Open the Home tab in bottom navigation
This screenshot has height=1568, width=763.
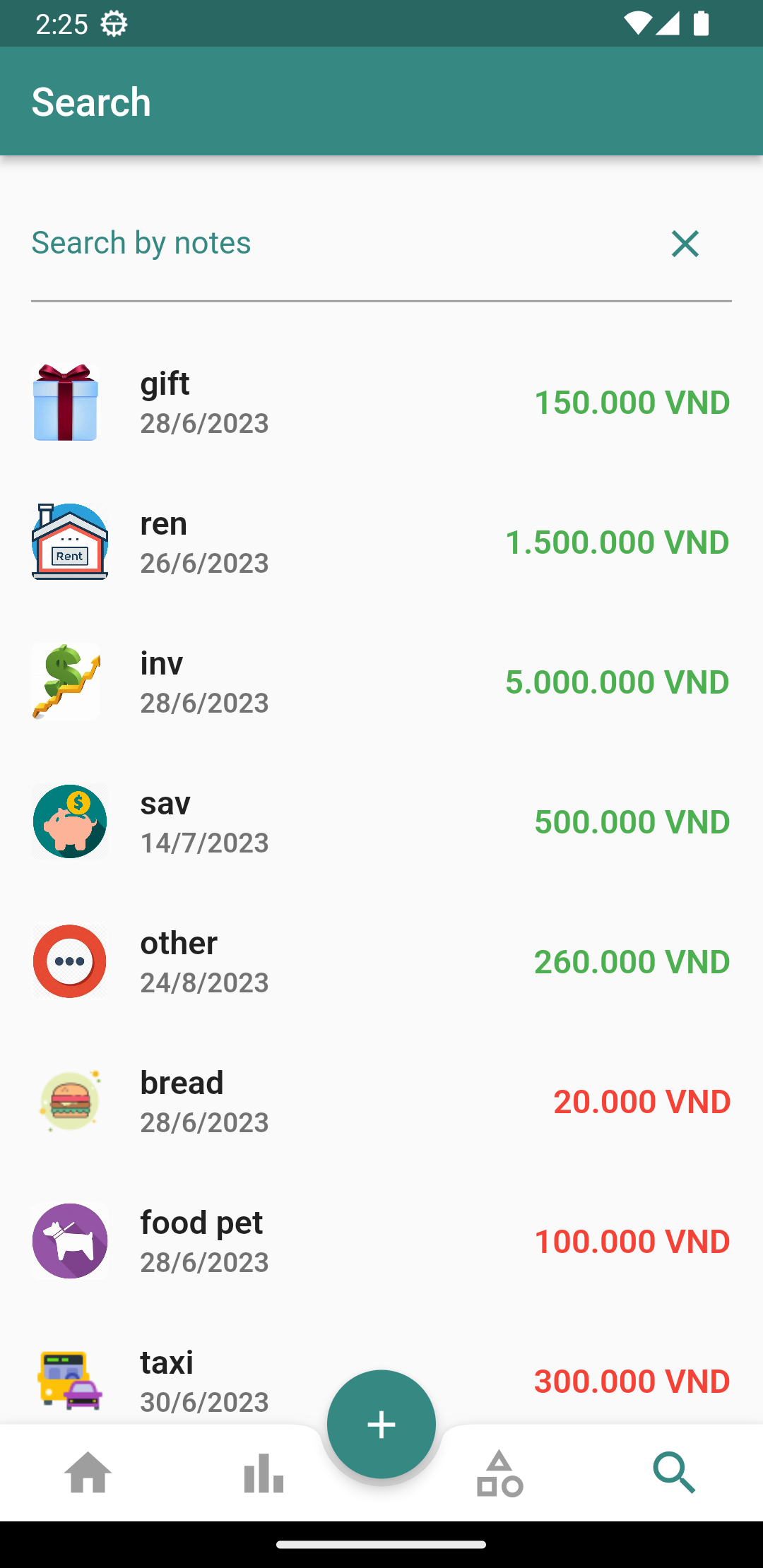pos(88,1473)
